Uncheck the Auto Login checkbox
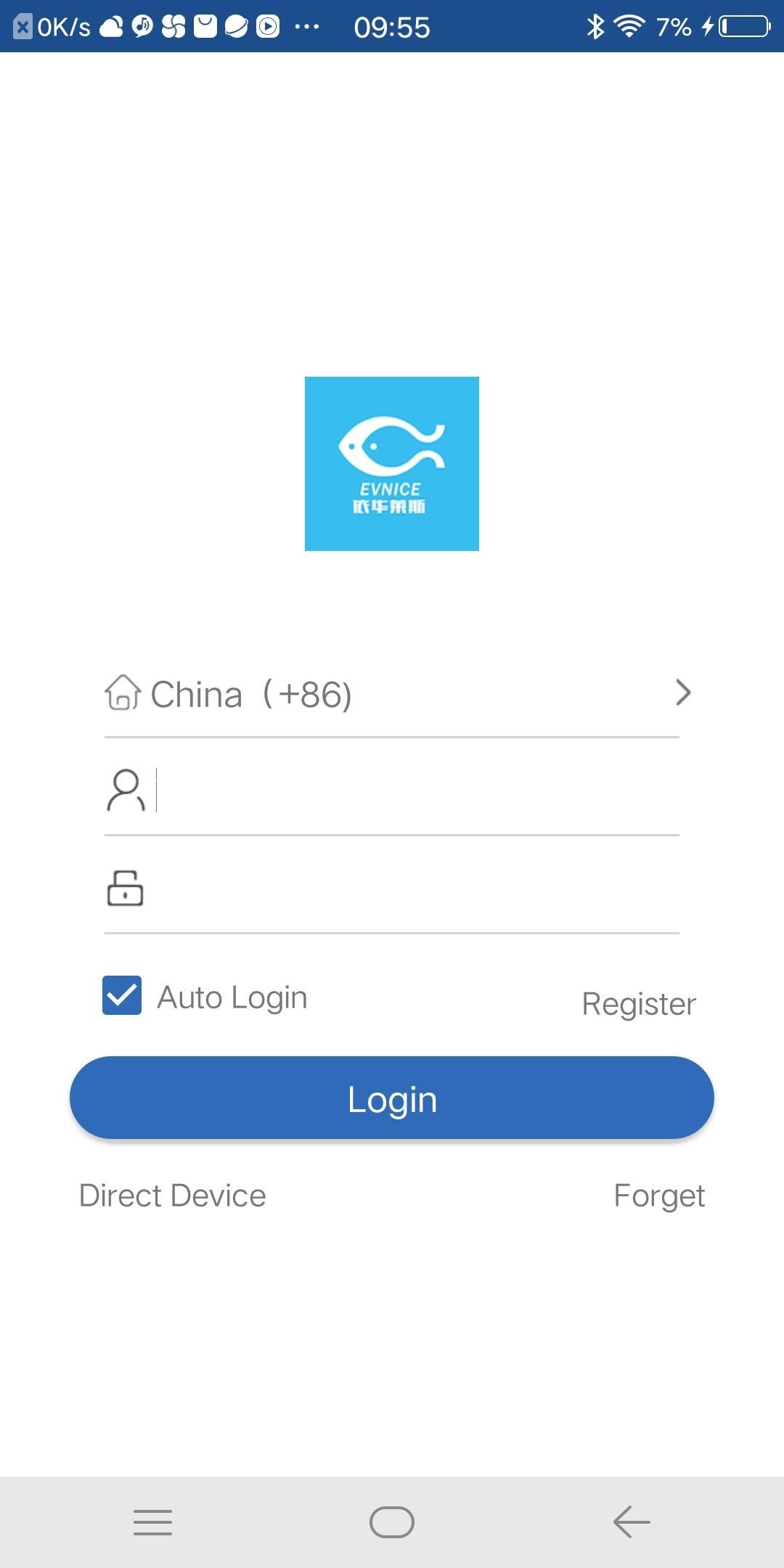 pos(122,995)
